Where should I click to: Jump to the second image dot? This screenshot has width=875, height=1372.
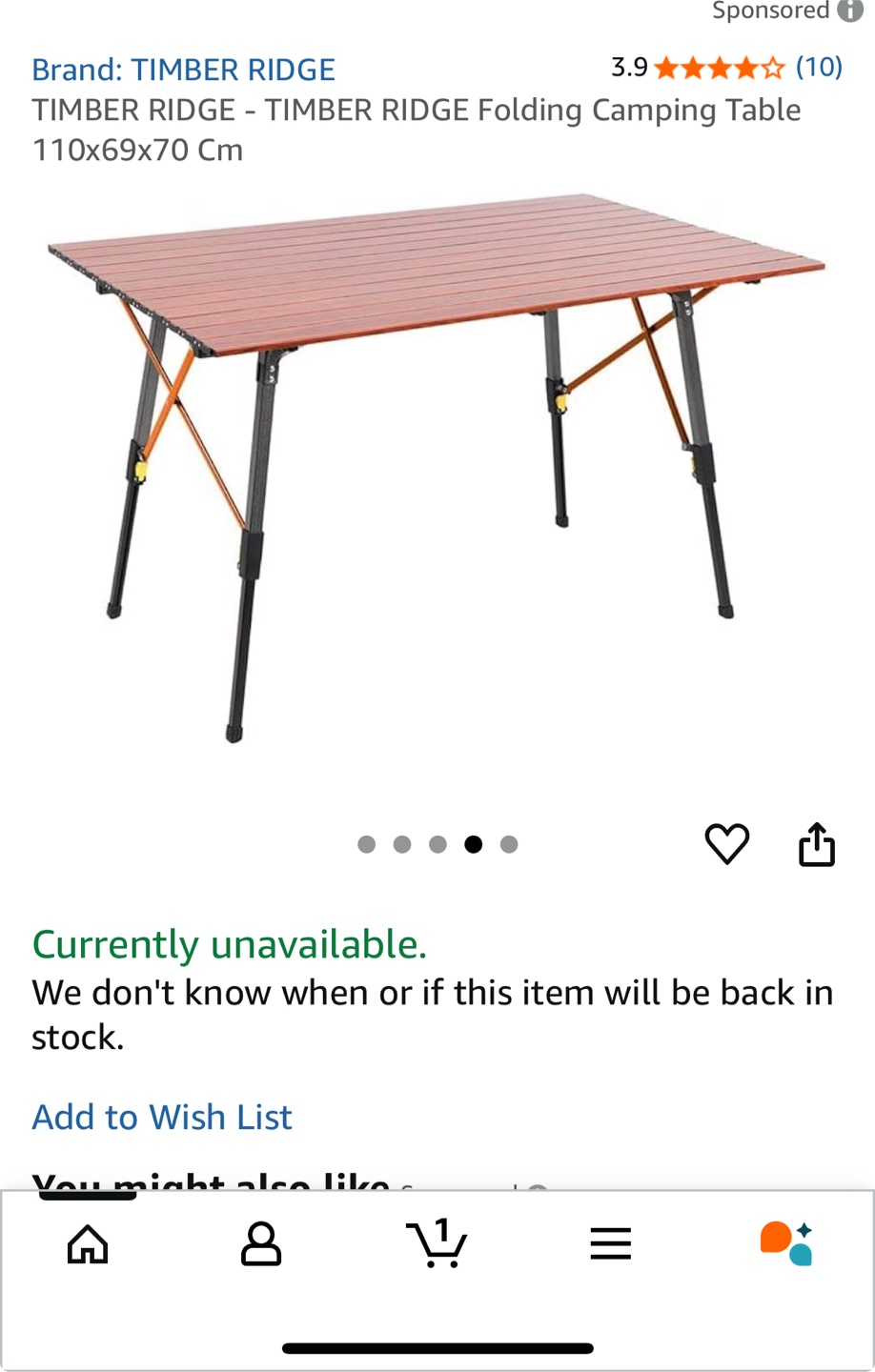click(401, 844)
